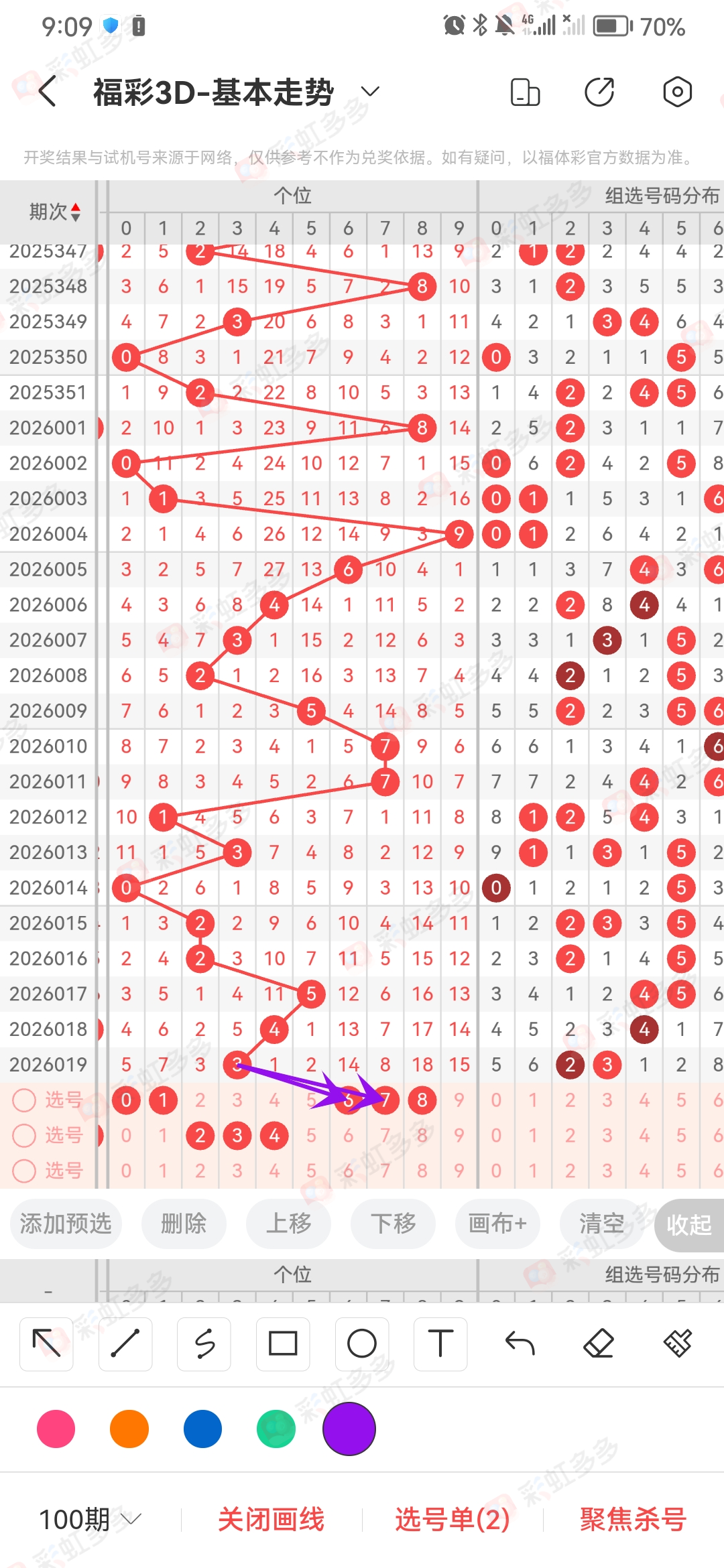
Task: Tap 删除 button
Action: point(184,1224)
